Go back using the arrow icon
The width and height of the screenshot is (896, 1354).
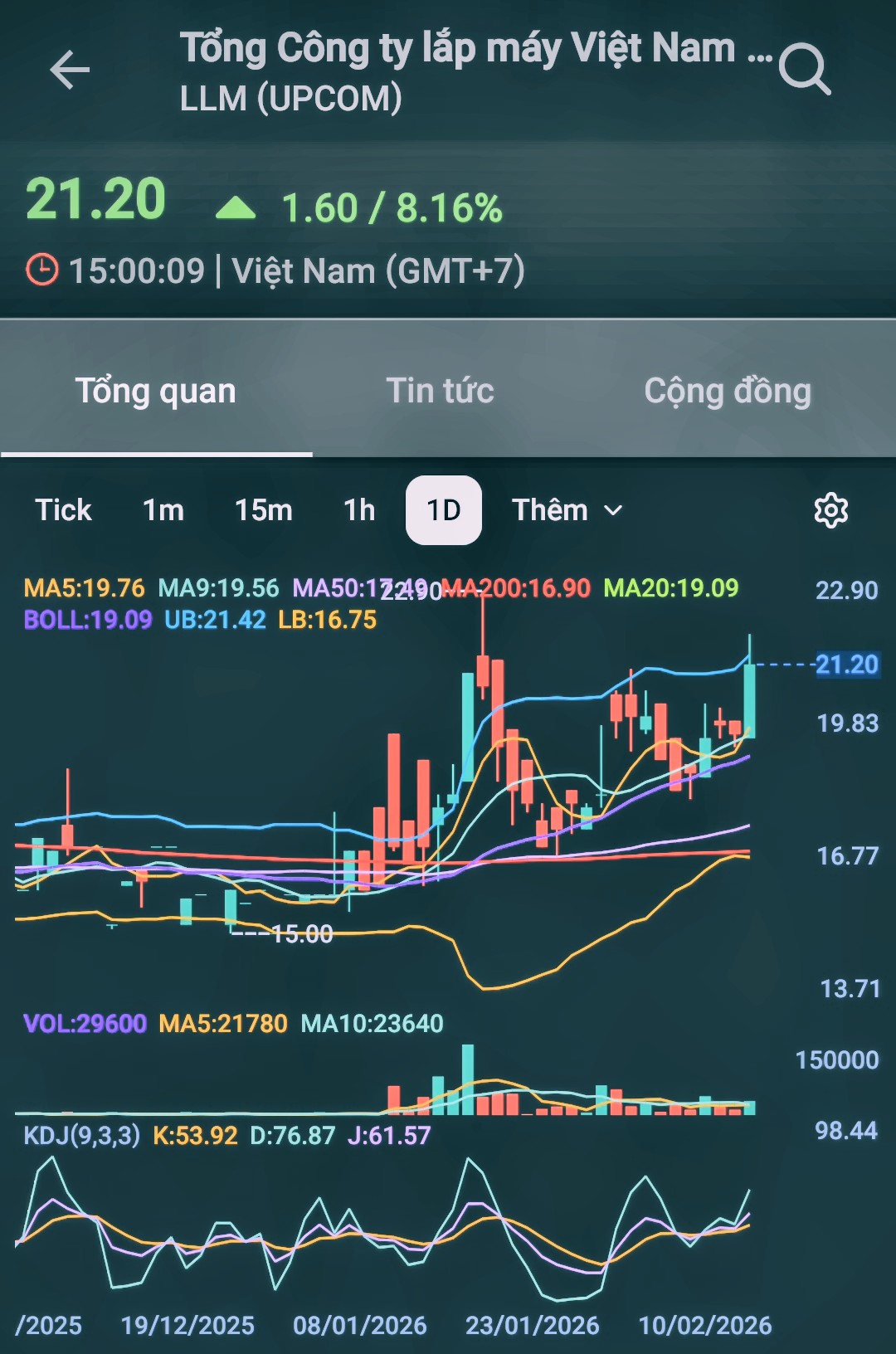coord(70,70)
